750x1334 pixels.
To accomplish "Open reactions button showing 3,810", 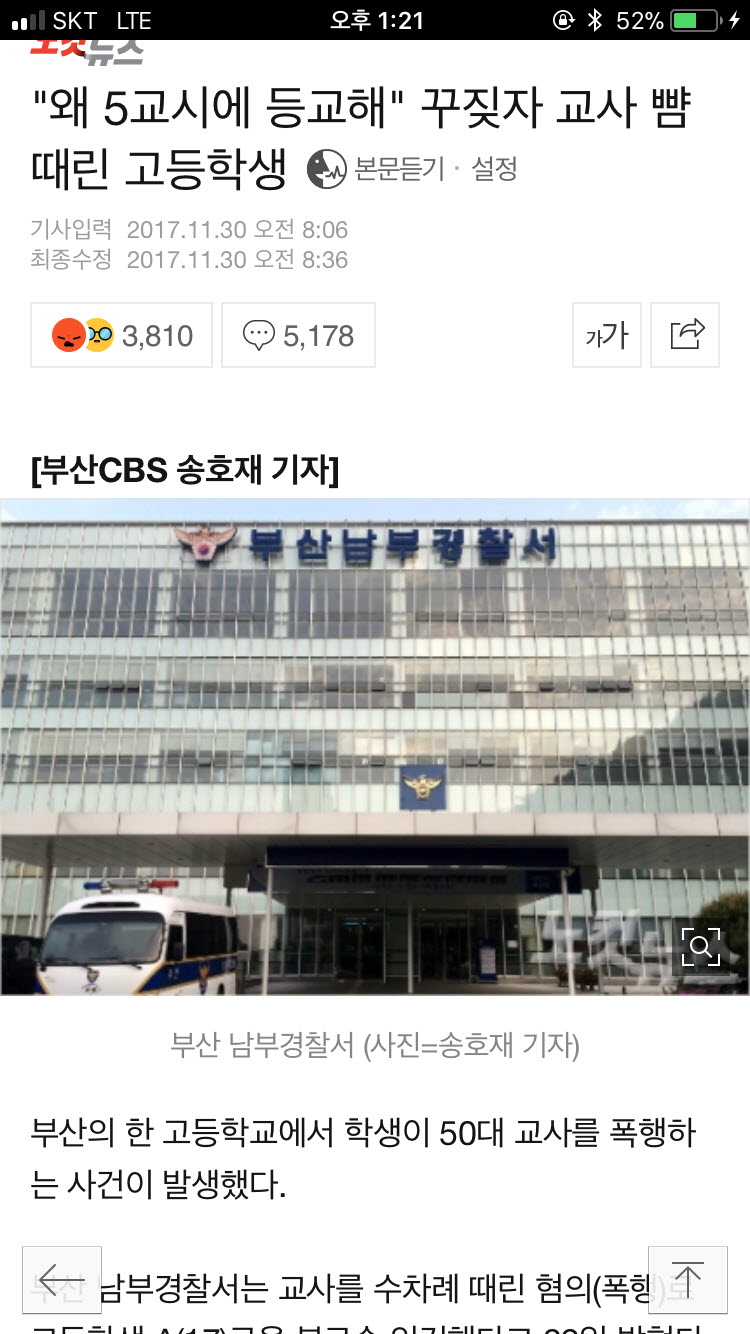I will (121, 335).
